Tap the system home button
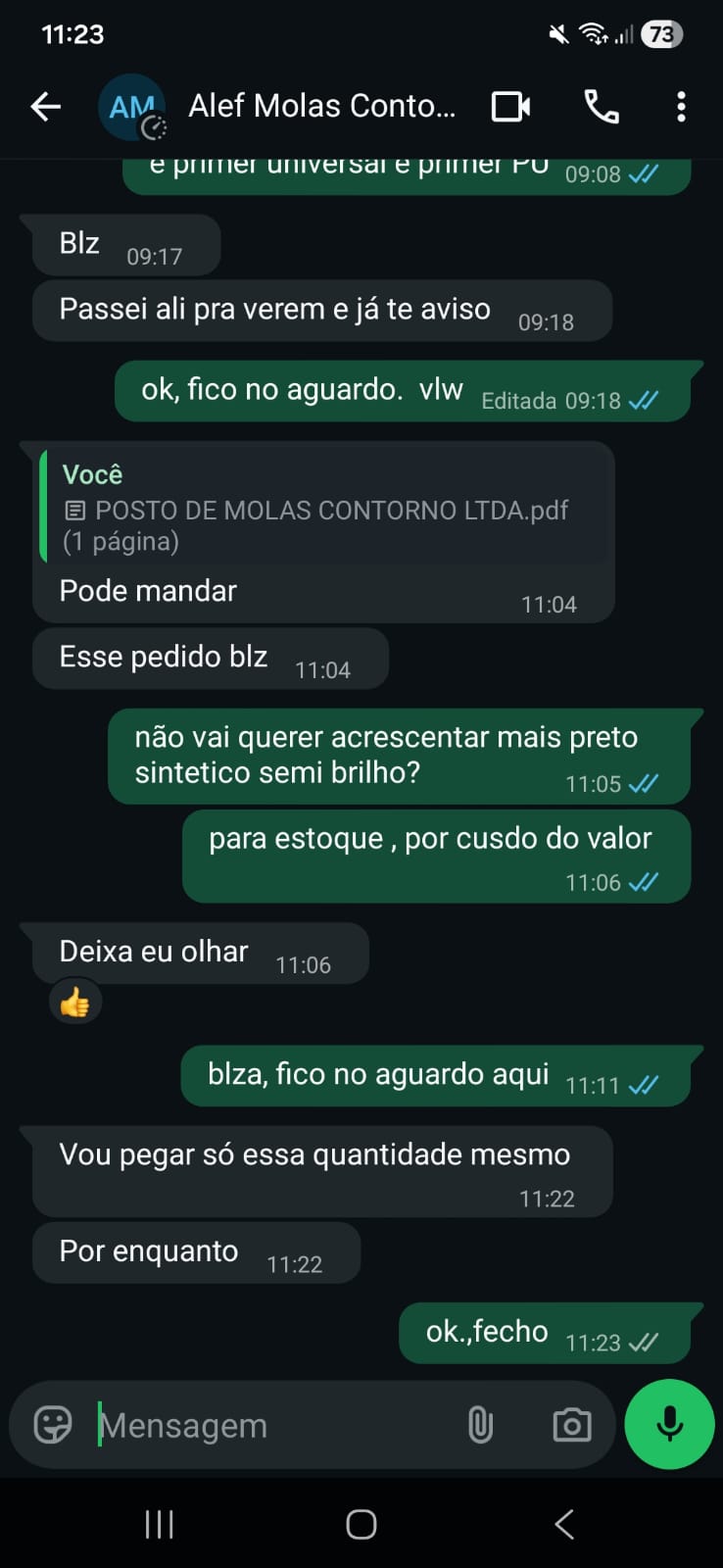Screen dimensions: 723x1568 click(361, 1524)
